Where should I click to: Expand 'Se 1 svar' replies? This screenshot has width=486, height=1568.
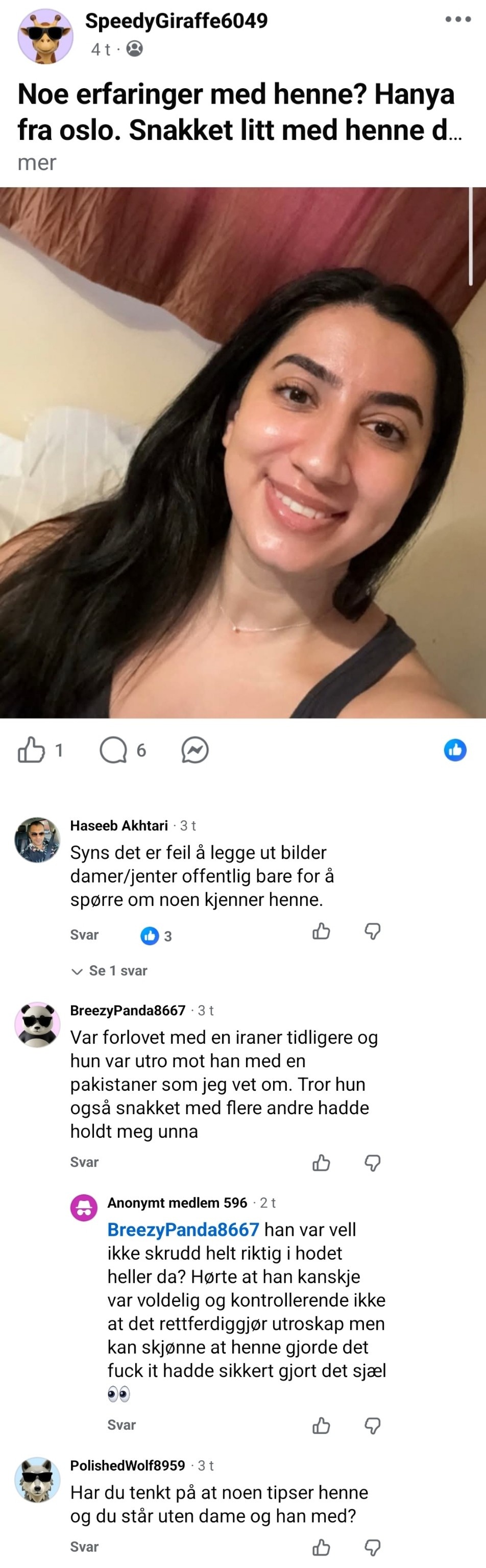tap(110, 970)
